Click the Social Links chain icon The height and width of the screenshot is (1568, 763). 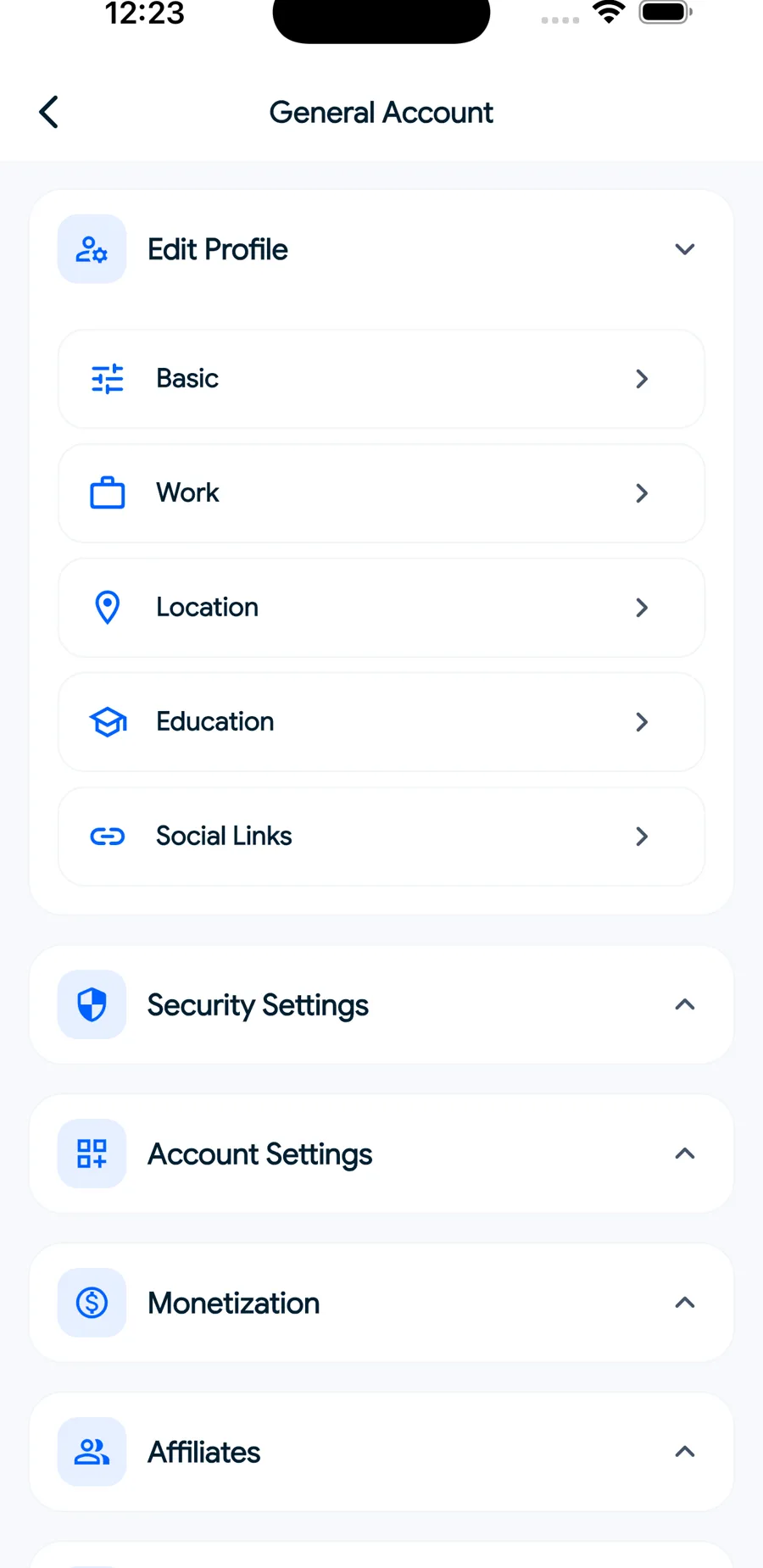[x=107, y=836]
